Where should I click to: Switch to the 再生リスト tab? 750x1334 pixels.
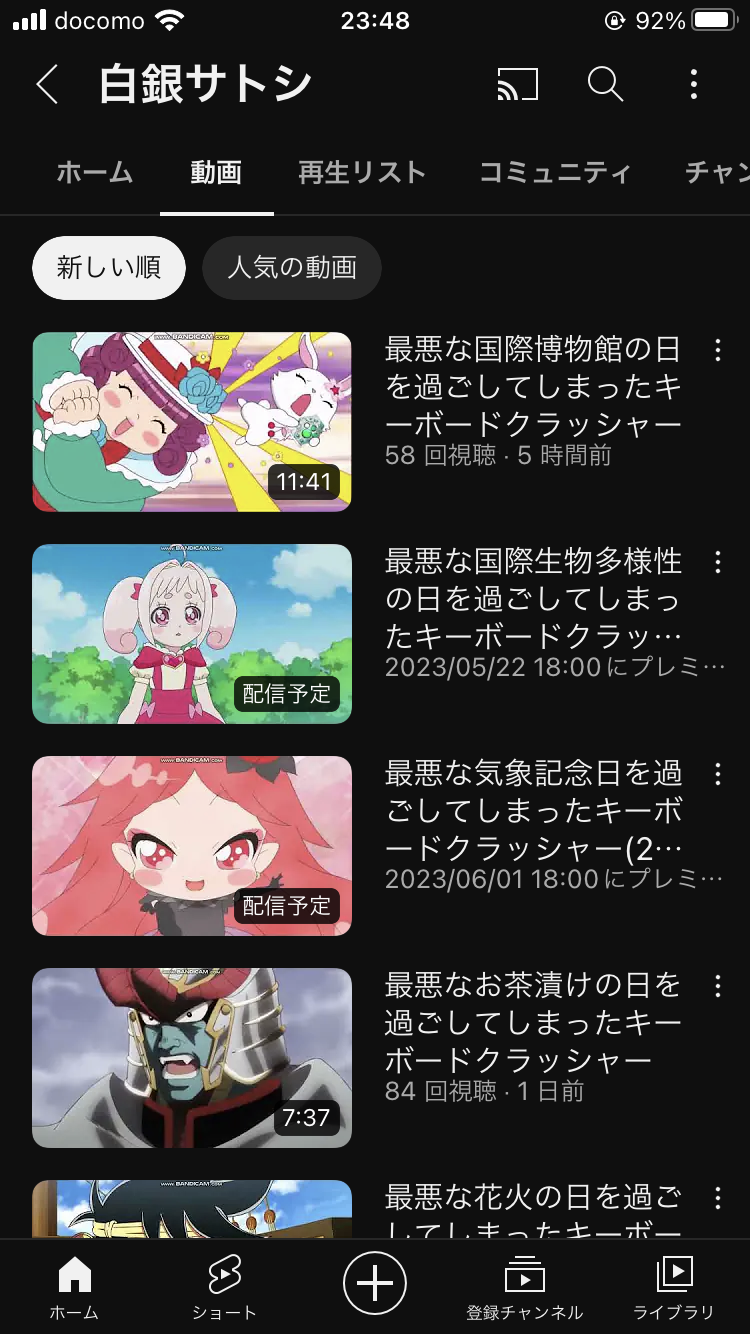coord(362,172)
